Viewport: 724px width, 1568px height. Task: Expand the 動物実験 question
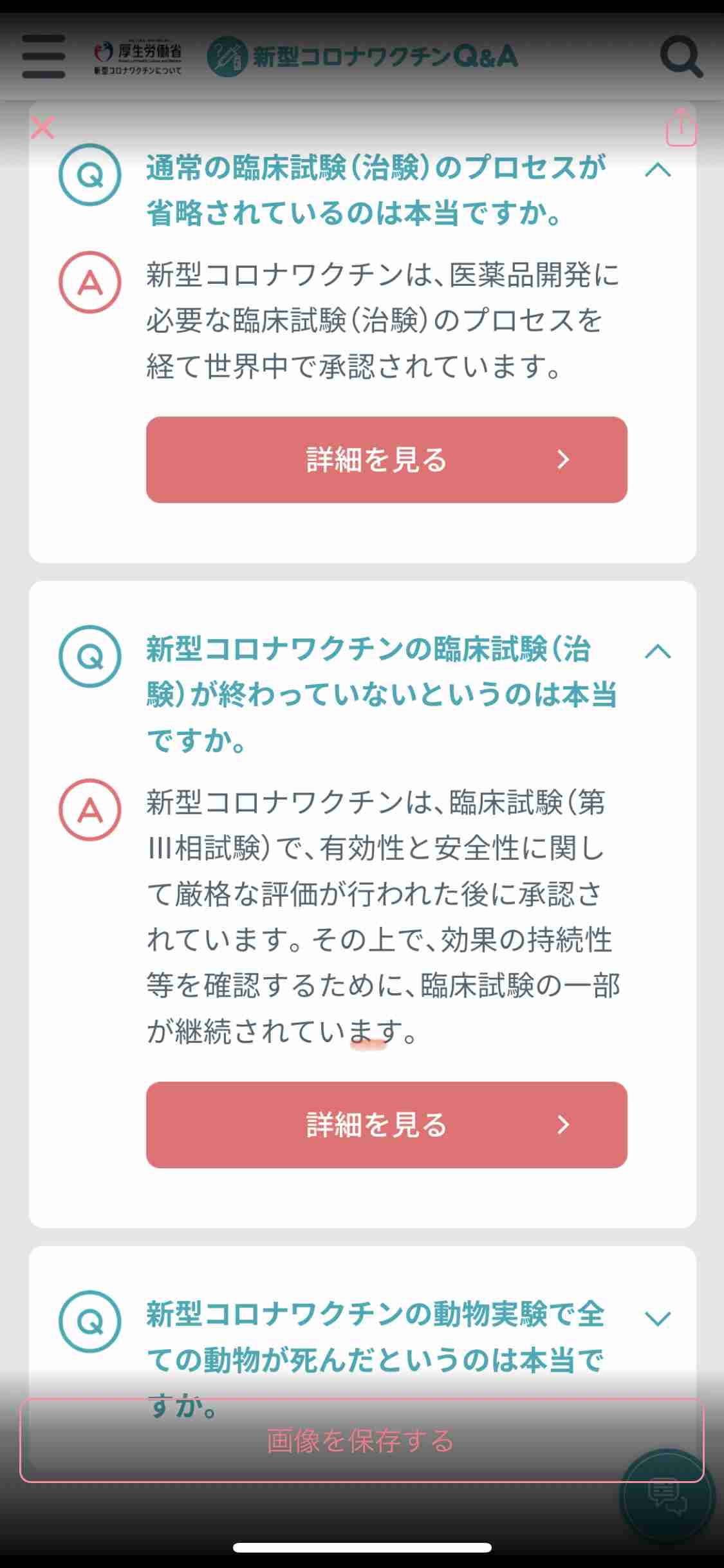[x=658, y=1319]
